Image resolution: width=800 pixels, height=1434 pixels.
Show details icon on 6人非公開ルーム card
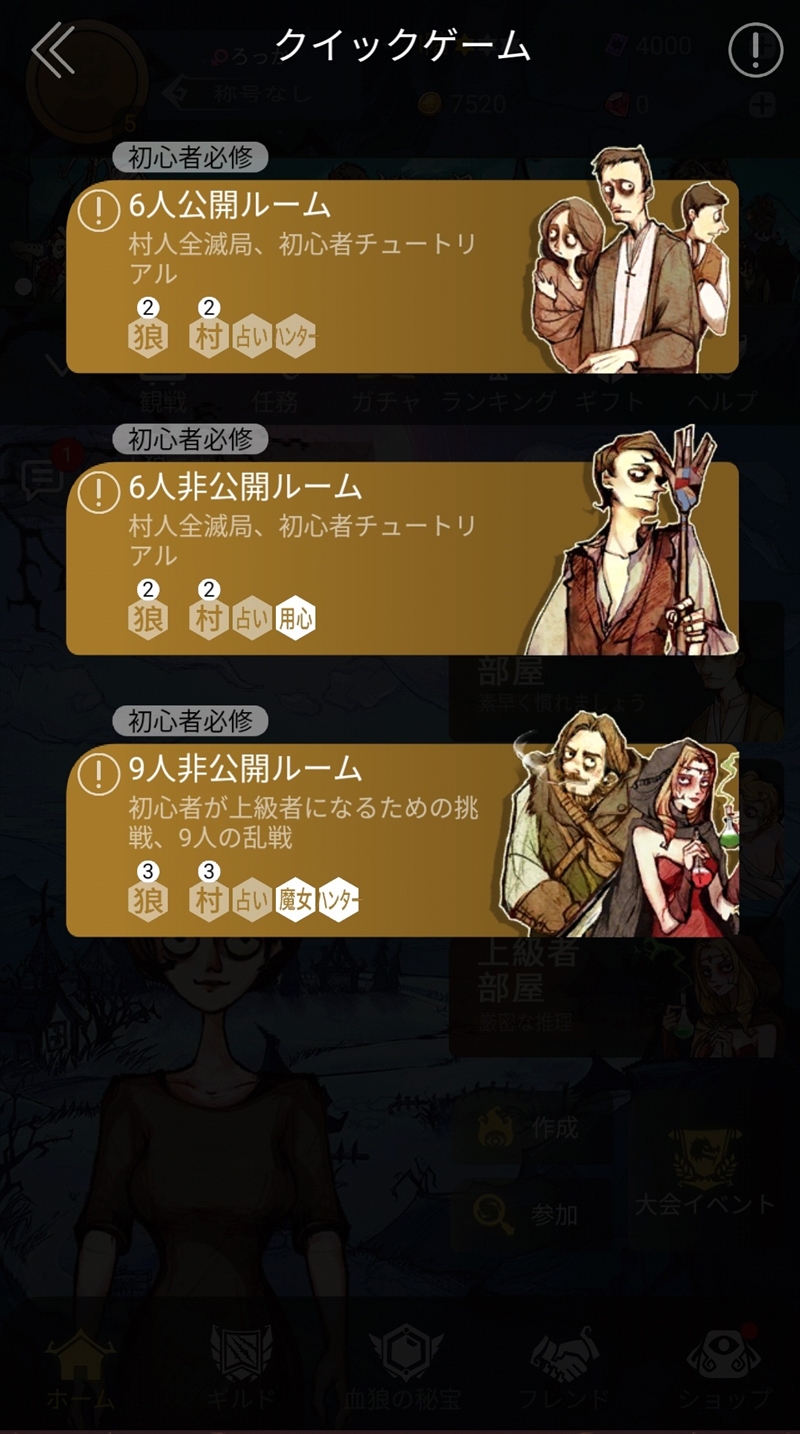tap(98, 494)
